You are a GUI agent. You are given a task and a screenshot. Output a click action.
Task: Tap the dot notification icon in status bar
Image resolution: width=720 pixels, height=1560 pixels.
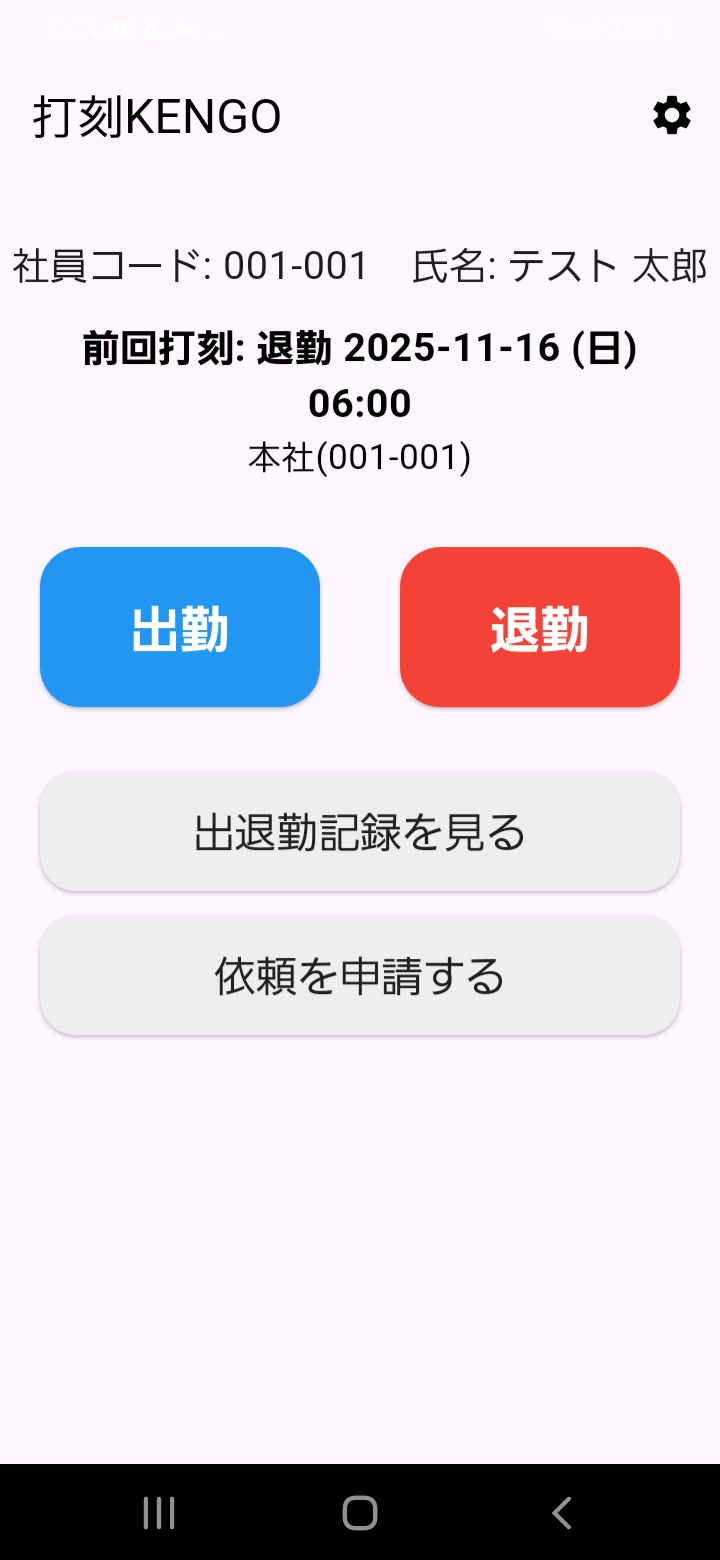[x=217, y=29]
